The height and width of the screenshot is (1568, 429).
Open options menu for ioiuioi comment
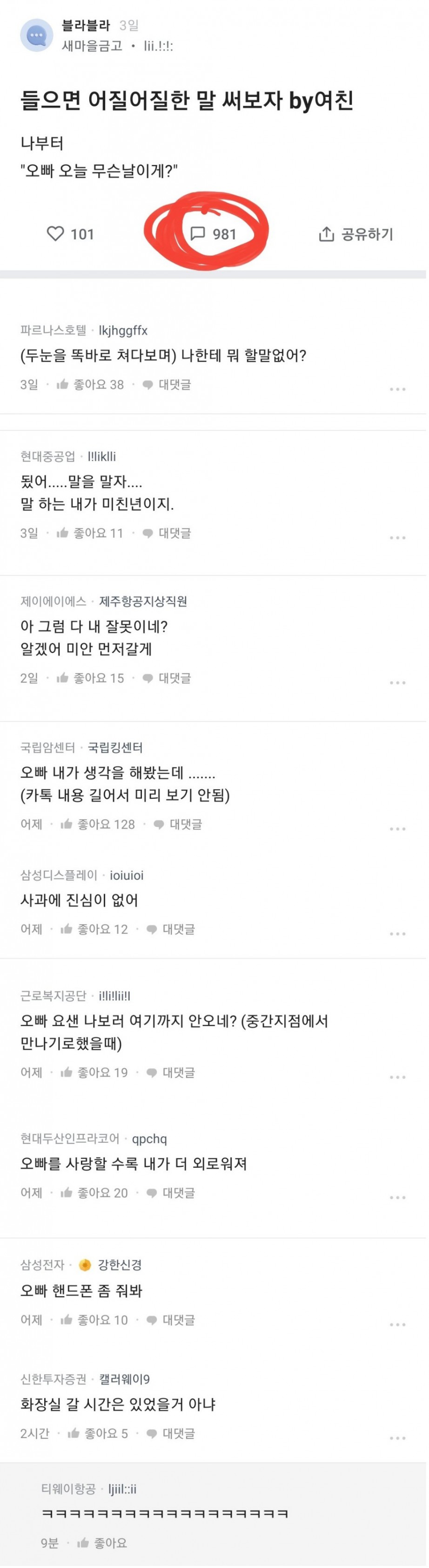[x=397, y=934]
